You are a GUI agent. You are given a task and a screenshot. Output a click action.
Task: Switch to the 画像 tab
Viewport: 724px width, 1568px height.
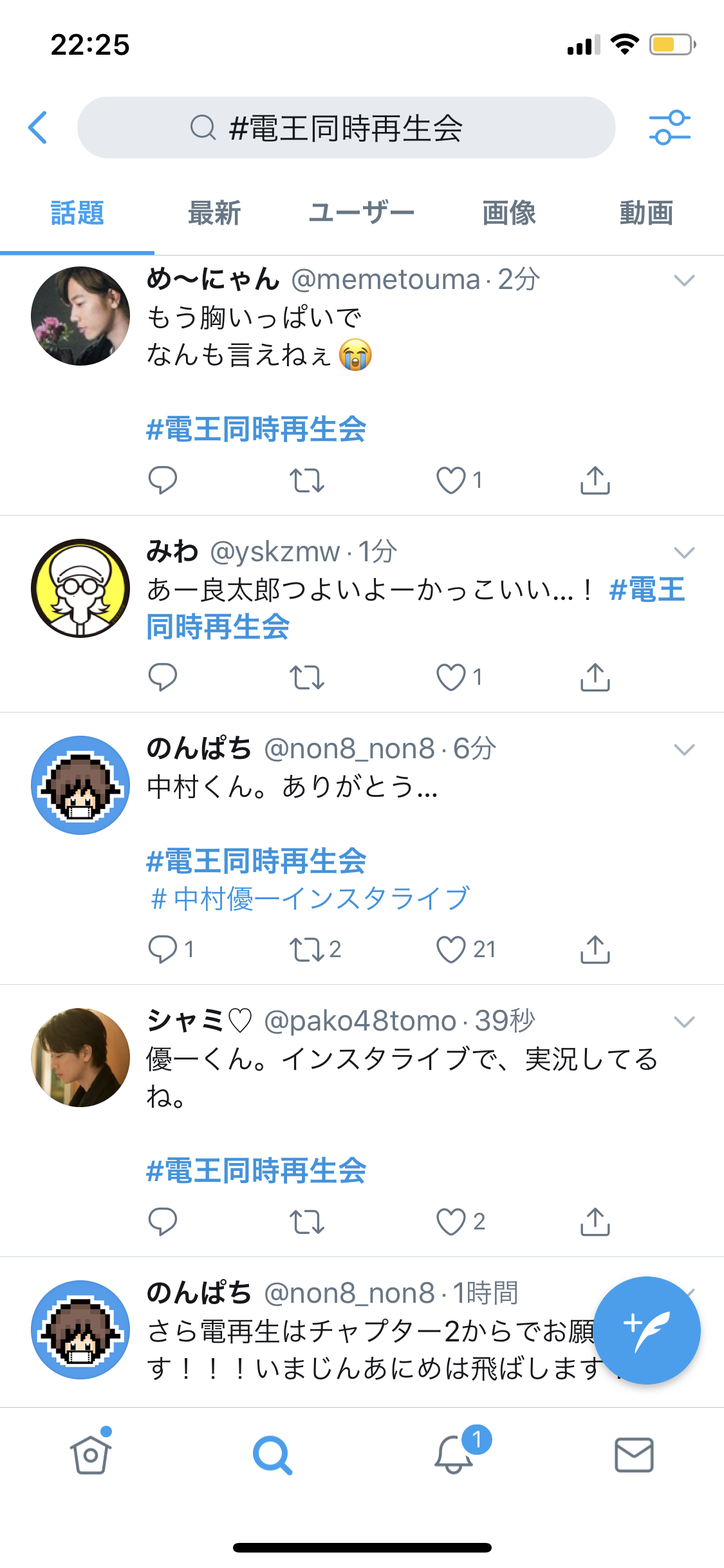509,213
